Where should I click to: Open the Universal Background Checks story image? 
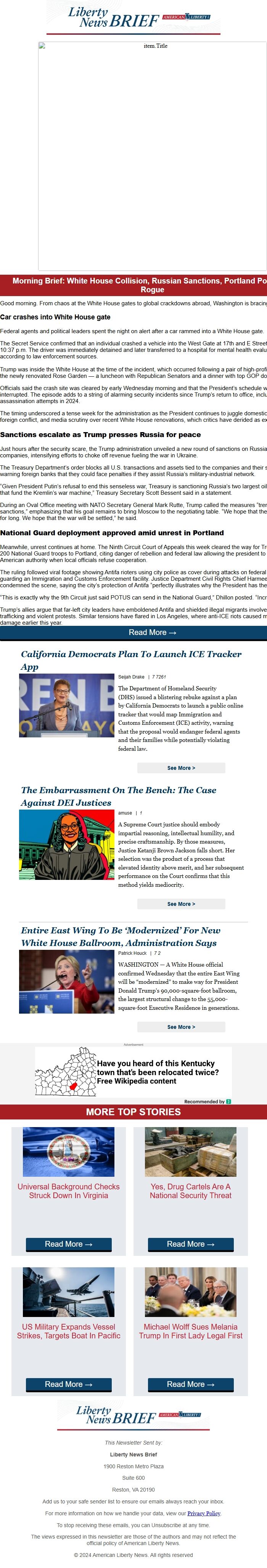click(x=69, y=1152)
